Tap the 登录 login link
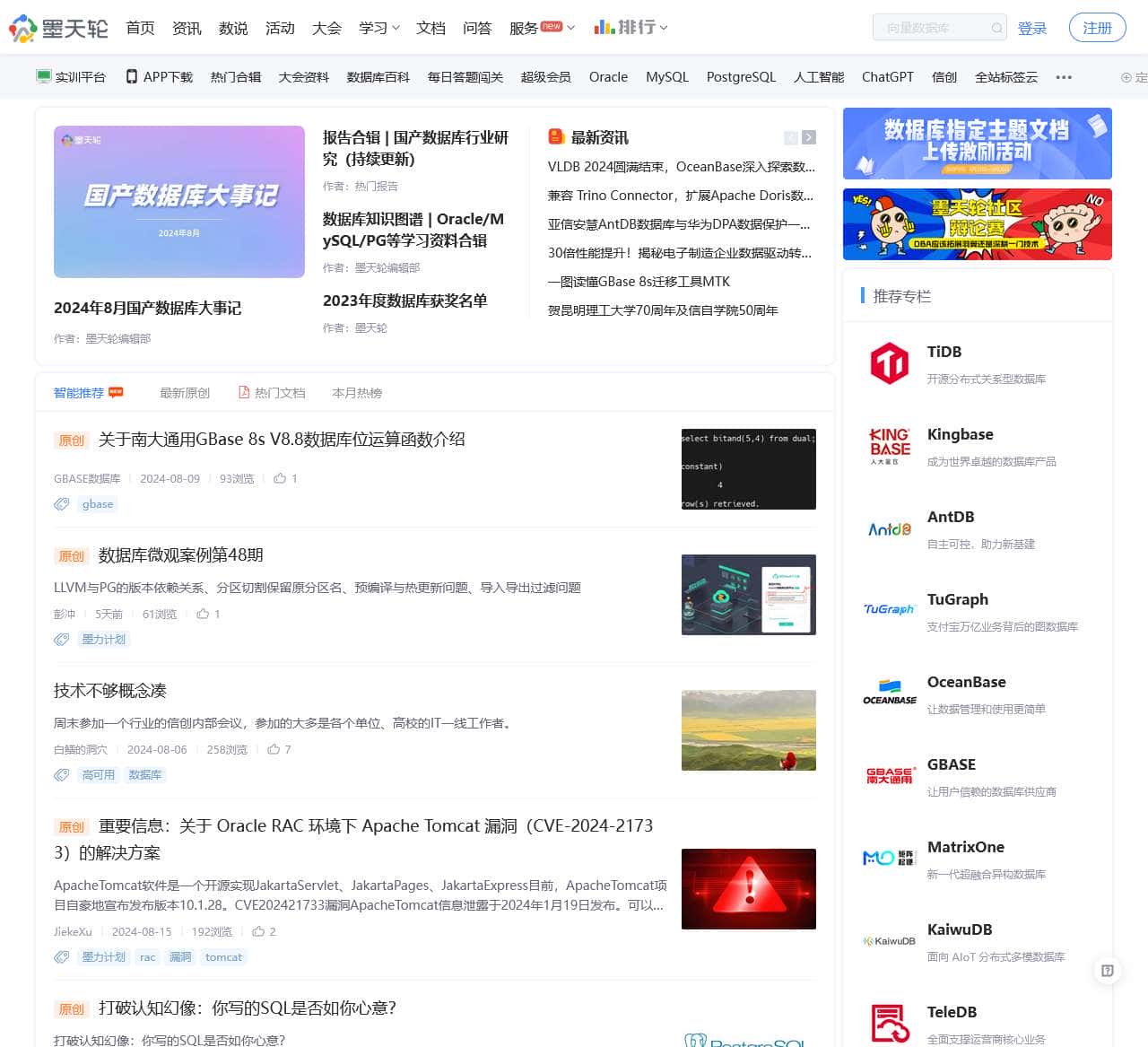The height and width of the screenshot is (1047, 1148). click(x=1032, y=28)
